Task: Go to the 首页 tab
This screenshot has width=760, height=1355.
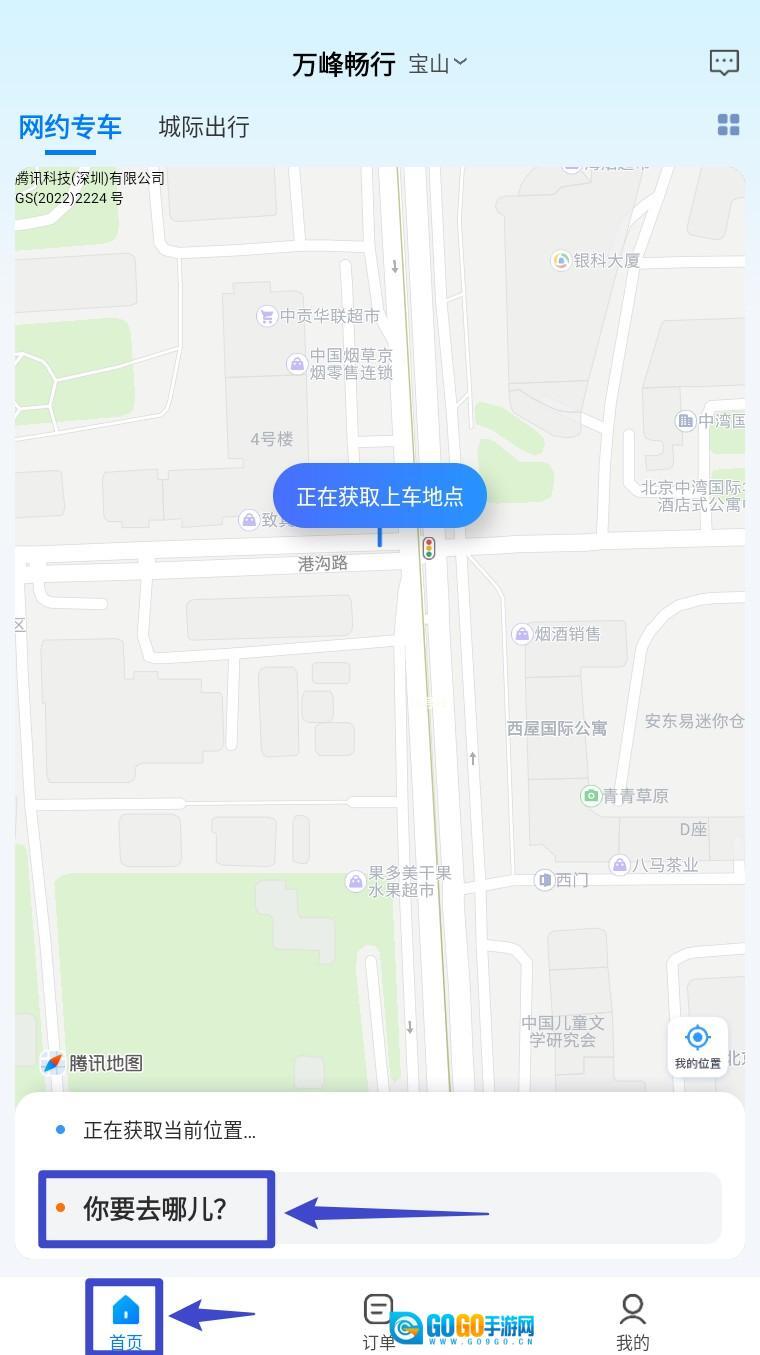Action: (126, 1320)
